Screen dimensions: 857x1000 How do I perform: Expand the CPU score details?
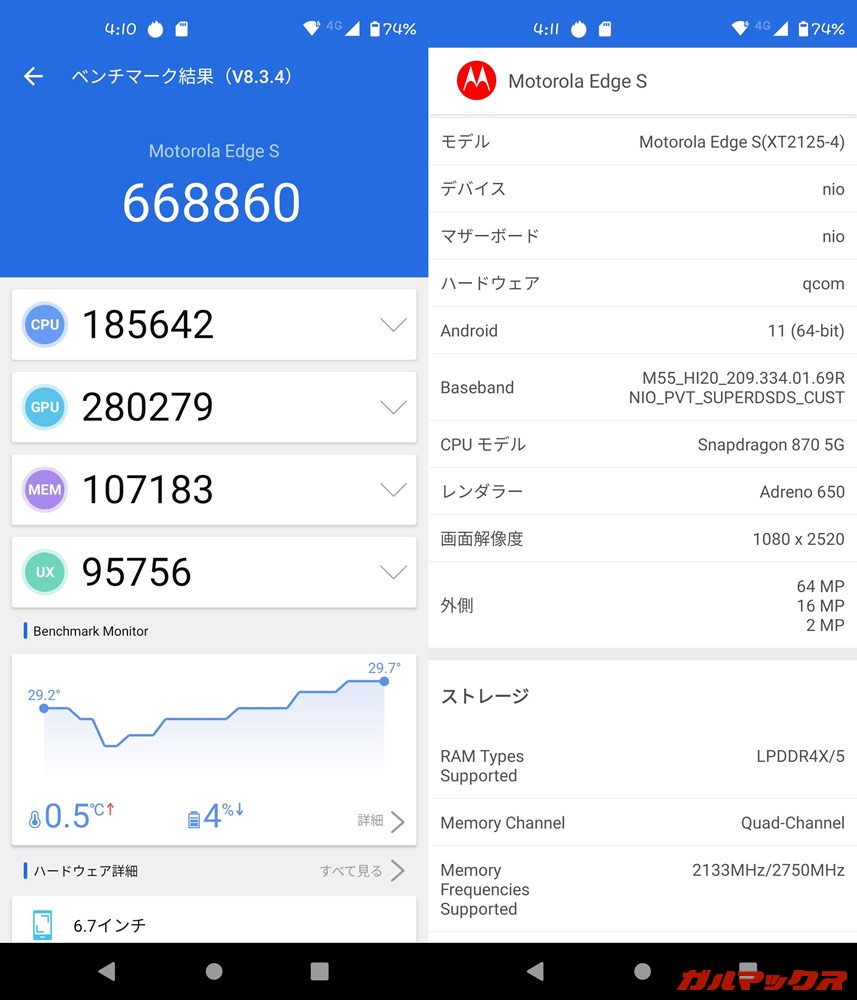tap(392, 324)
